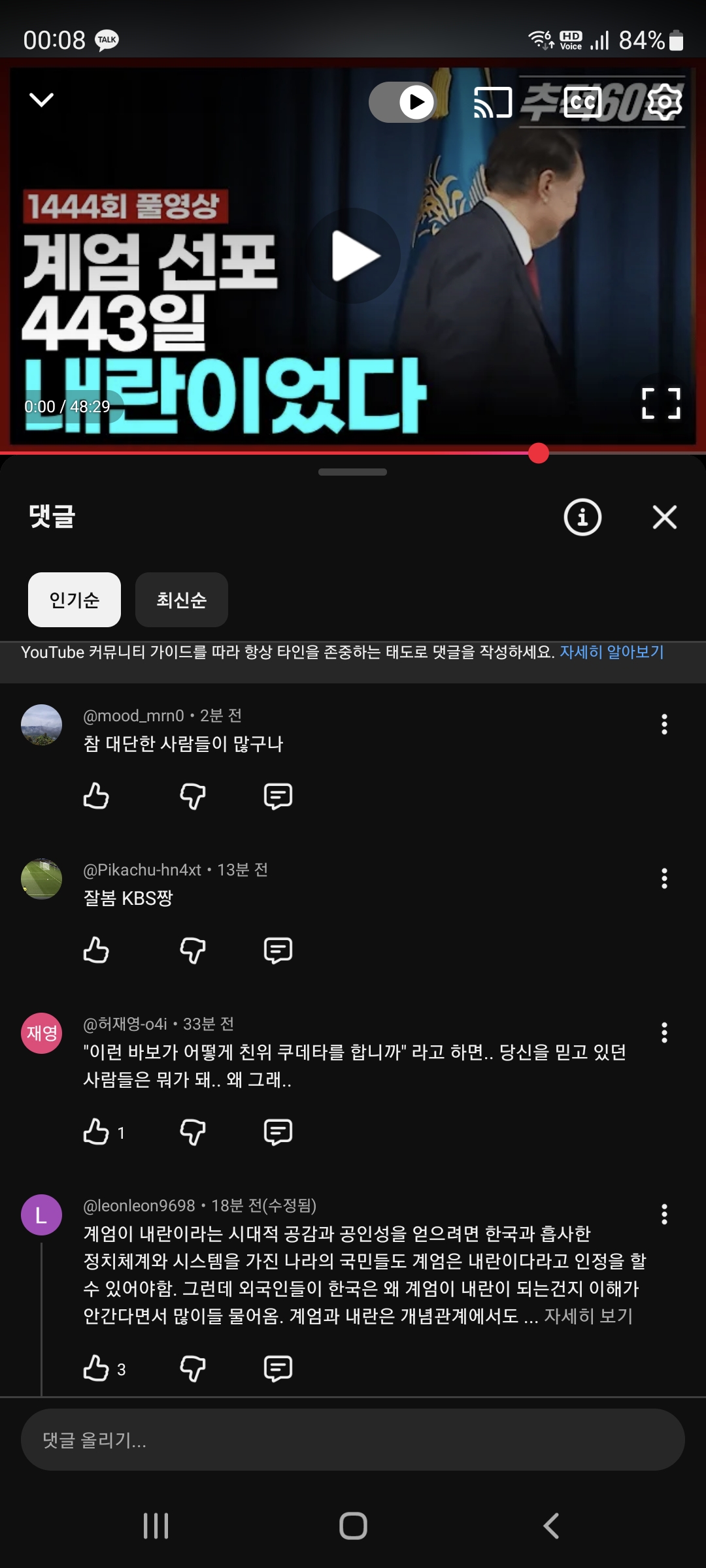Open the comments info icon
Image resolution: width=706 pixels, height=1568 pixels.
point(582,517)
